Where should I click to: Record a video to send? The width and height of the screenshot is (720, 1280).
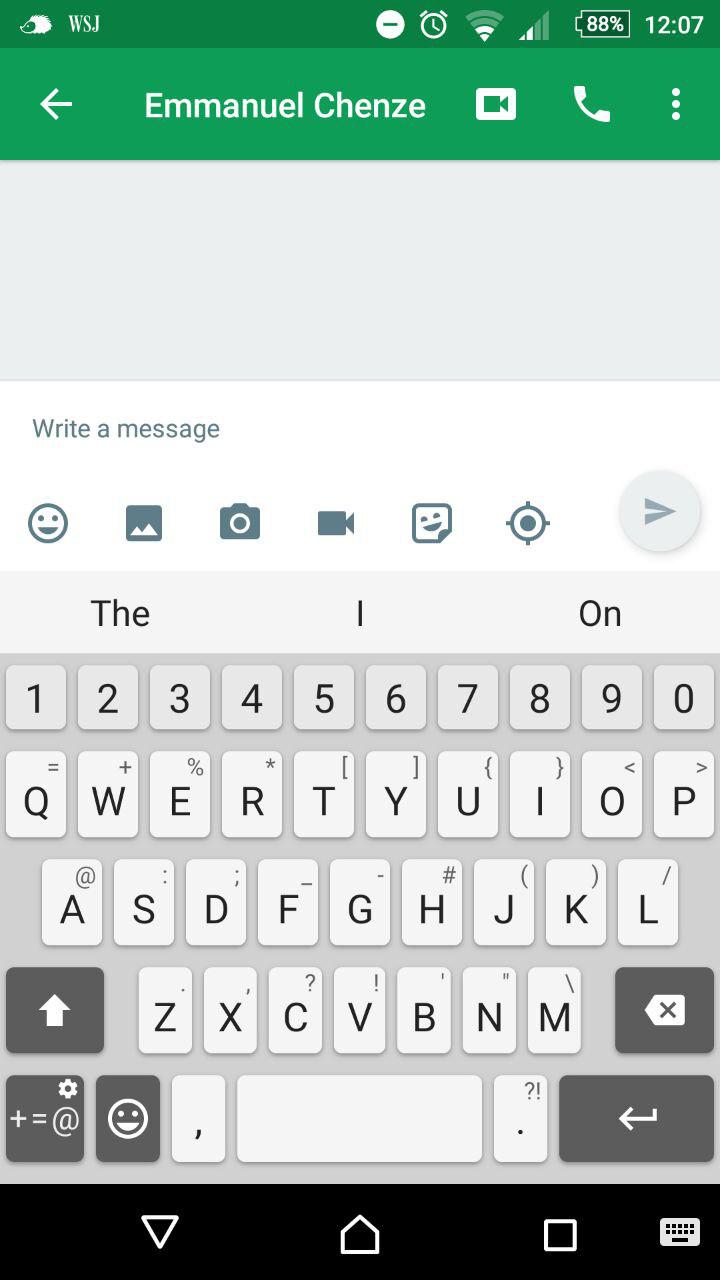pos(336,523)
